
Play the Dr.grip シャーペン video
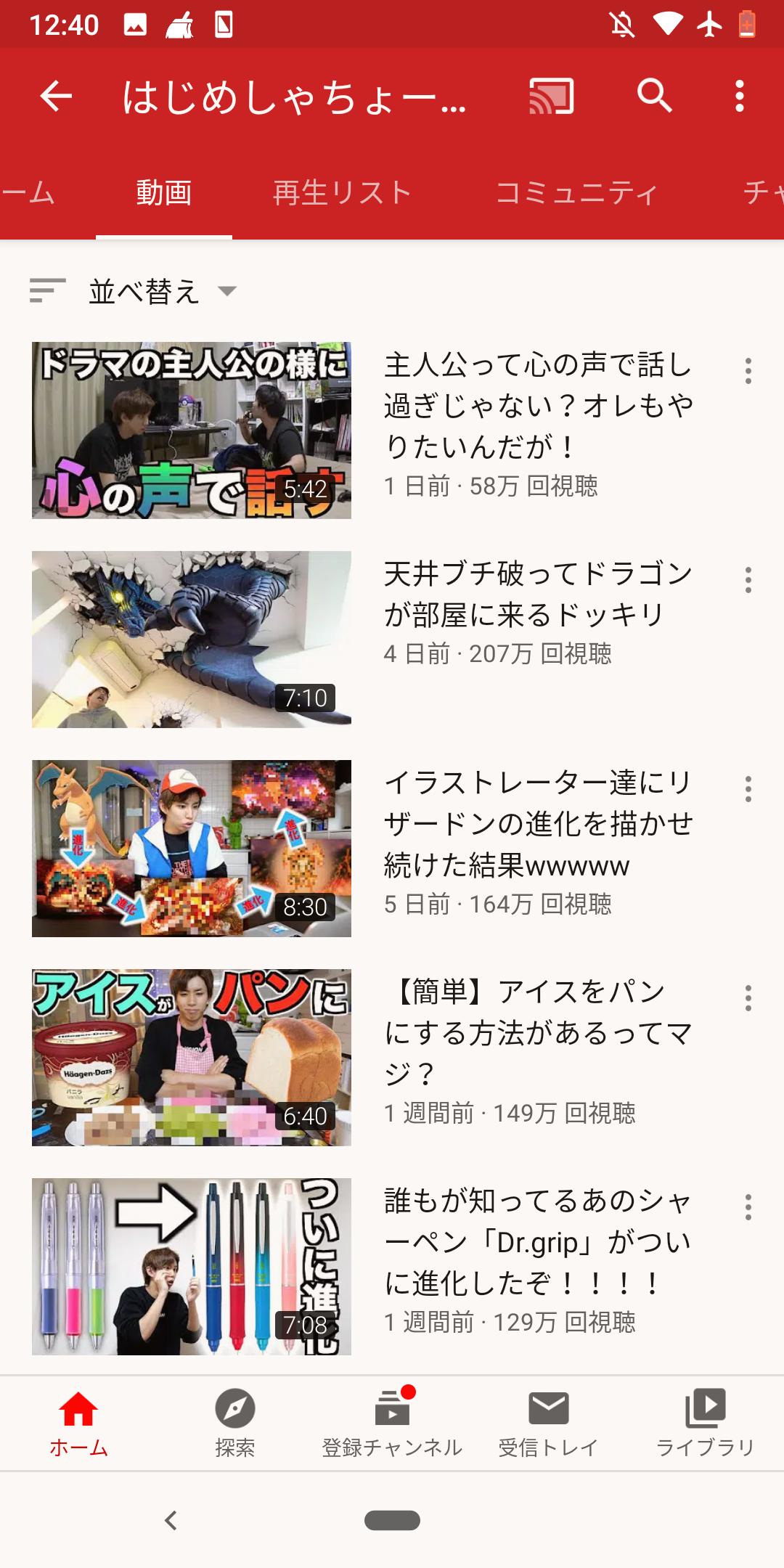pyautogui.click(x=192, y=1267)
